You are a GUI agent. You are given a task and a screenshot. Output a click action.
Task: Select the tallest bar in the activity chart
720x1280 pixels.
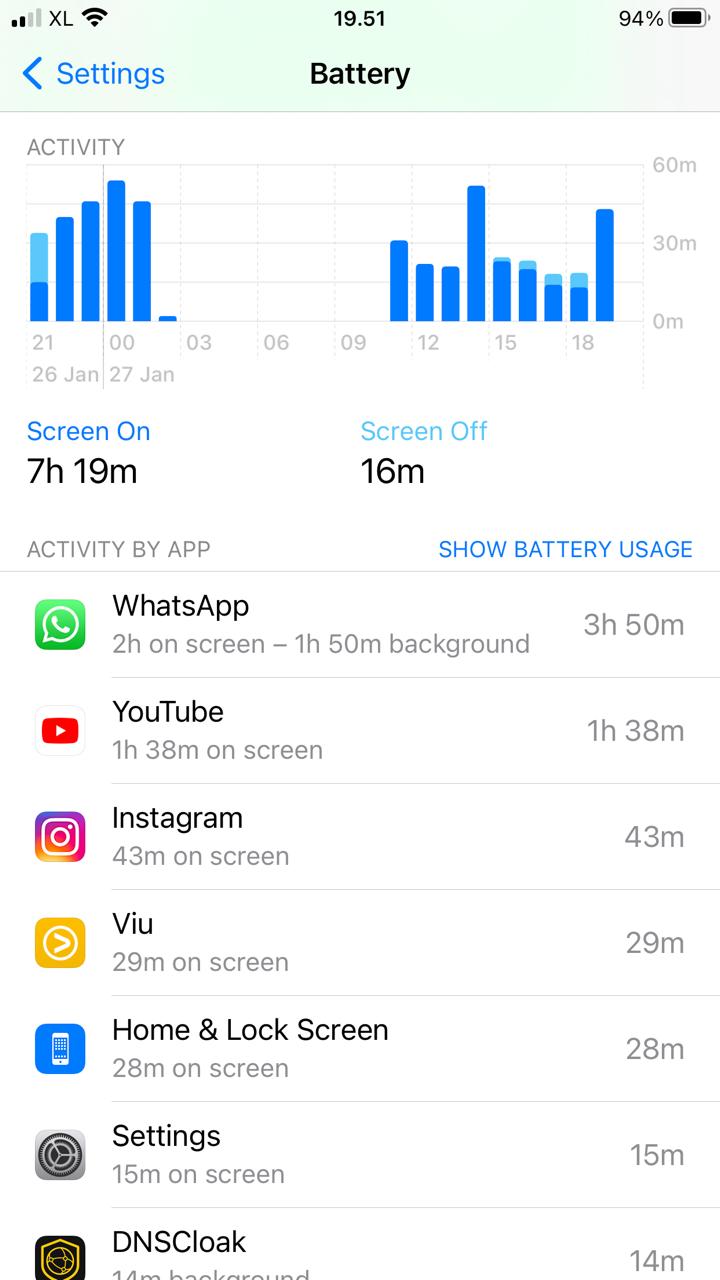coord(116,251)
